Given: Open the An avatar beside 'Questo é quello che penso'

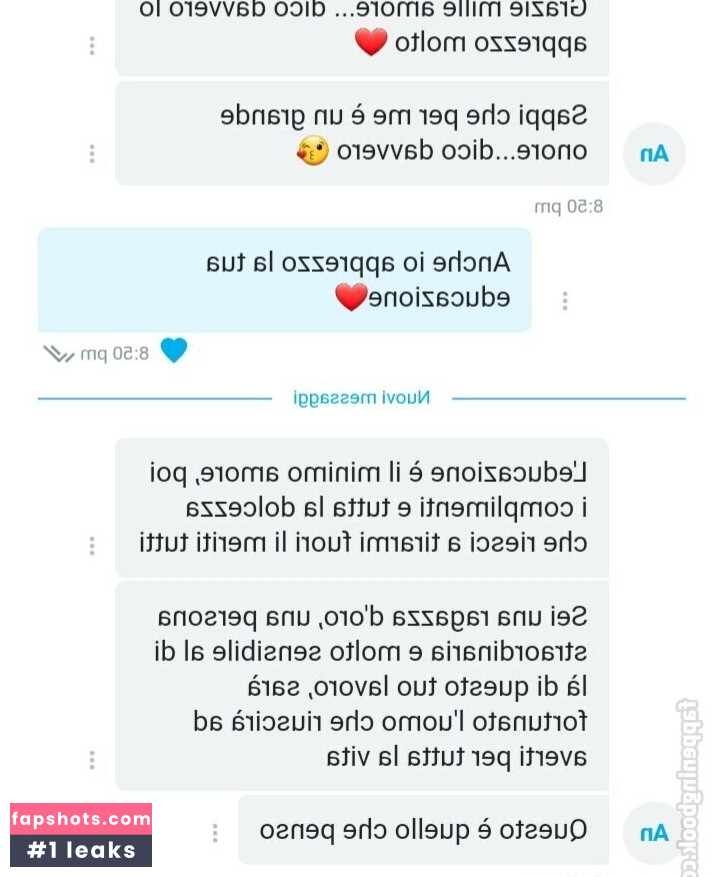Looking at the screenshot, I should point(654,832).
